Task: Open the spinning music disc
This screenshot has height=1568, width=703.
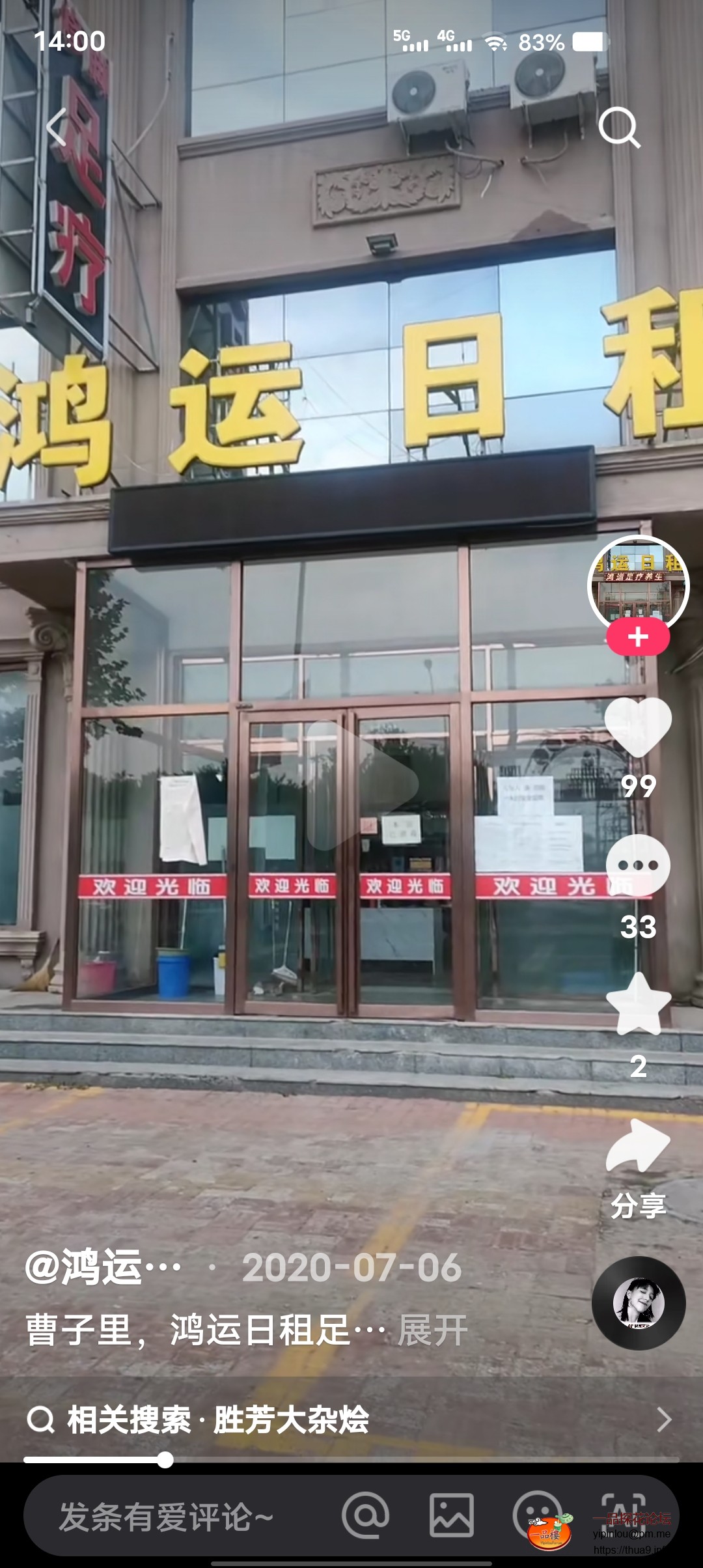Action: tap(639, 1303)
